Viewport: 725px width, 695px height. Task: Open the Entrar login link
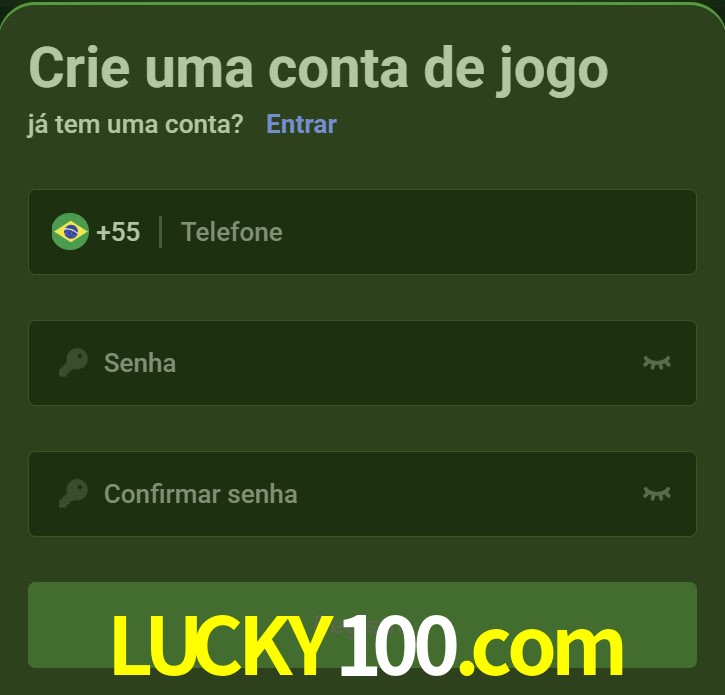[x=301, y=124]
